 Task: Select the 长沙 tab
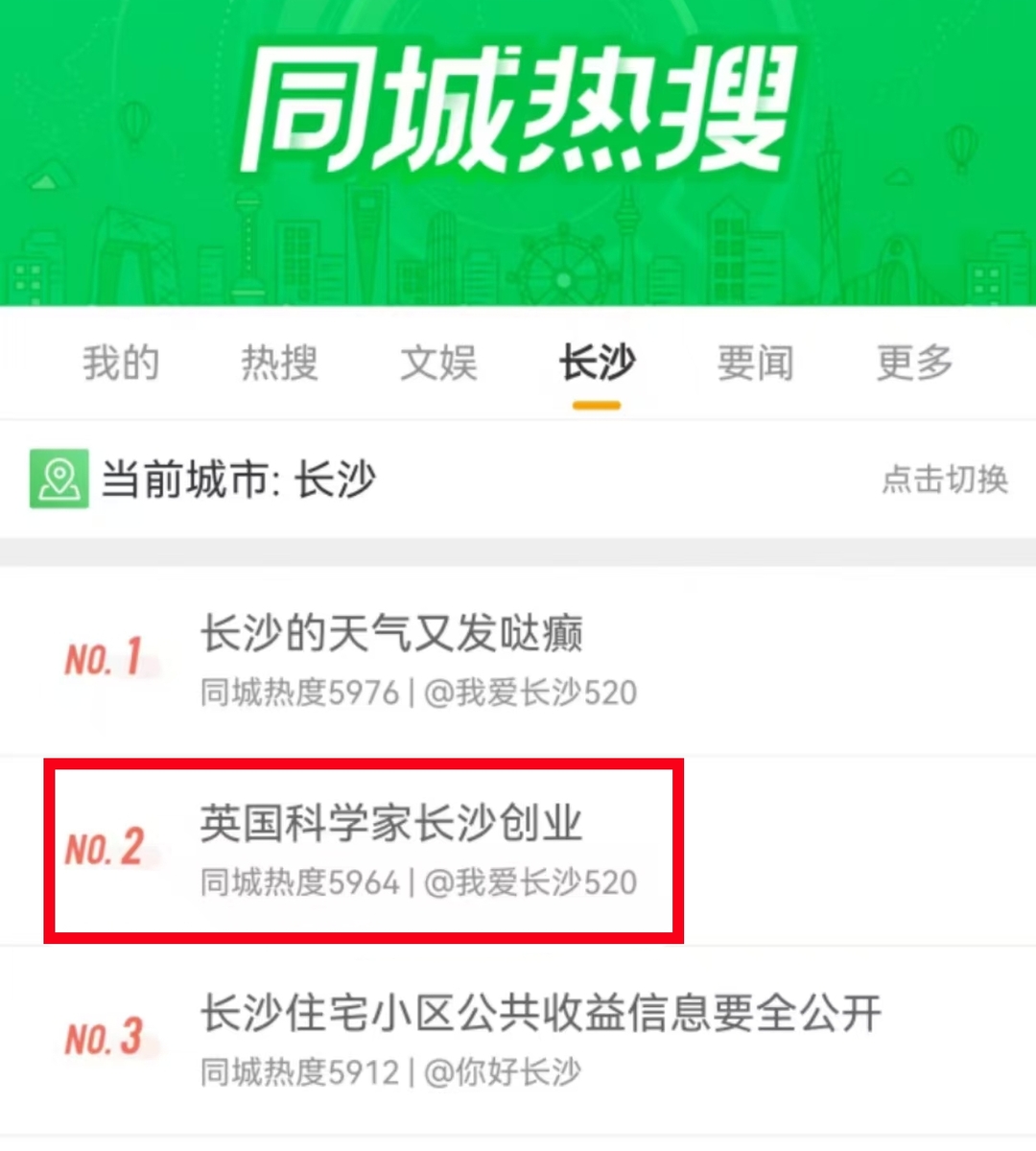pyautogui.click(x=597, y=364)
